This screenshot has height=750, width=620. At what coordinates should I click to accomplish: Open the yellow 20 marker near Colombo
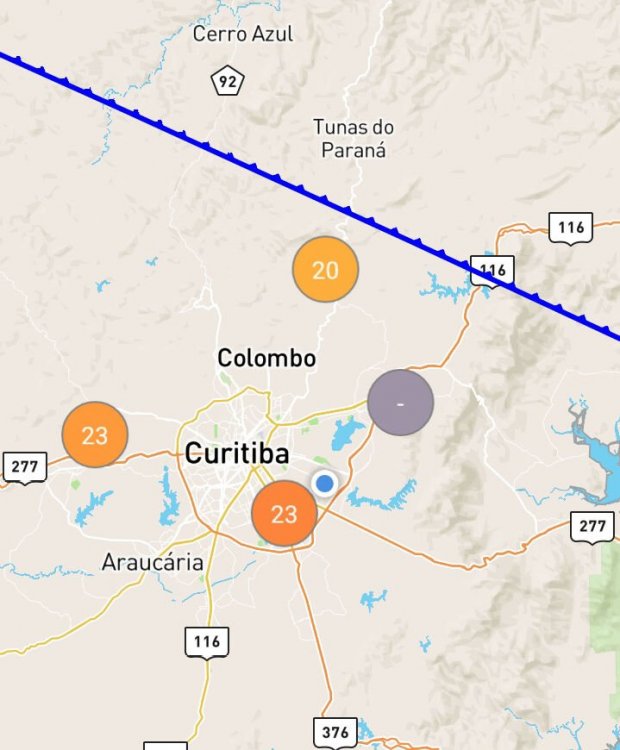pyautogui.click(x=325, y=270)
